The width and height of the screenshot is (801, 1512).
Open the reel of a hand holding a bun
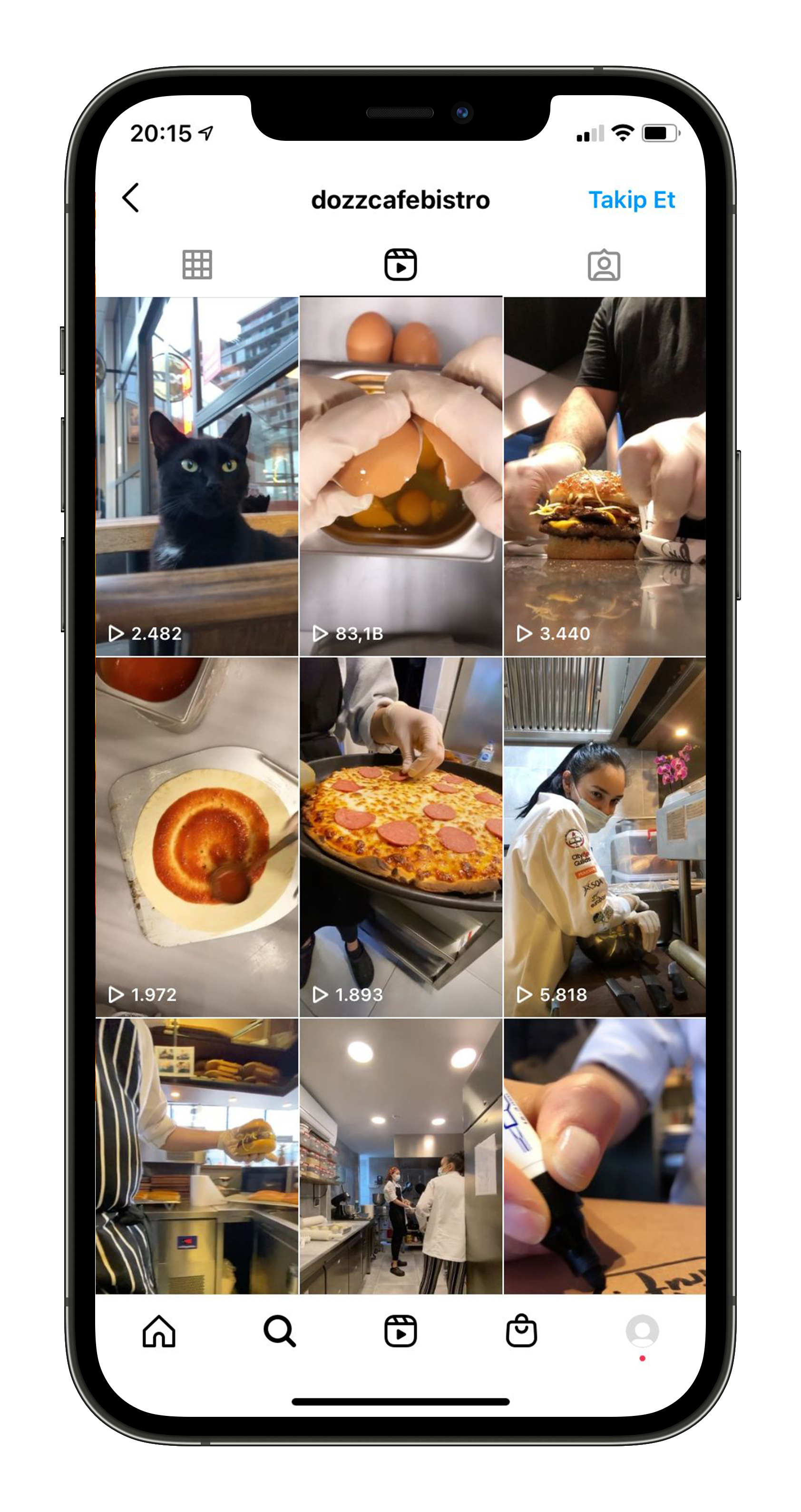(x=196, y=1156)
